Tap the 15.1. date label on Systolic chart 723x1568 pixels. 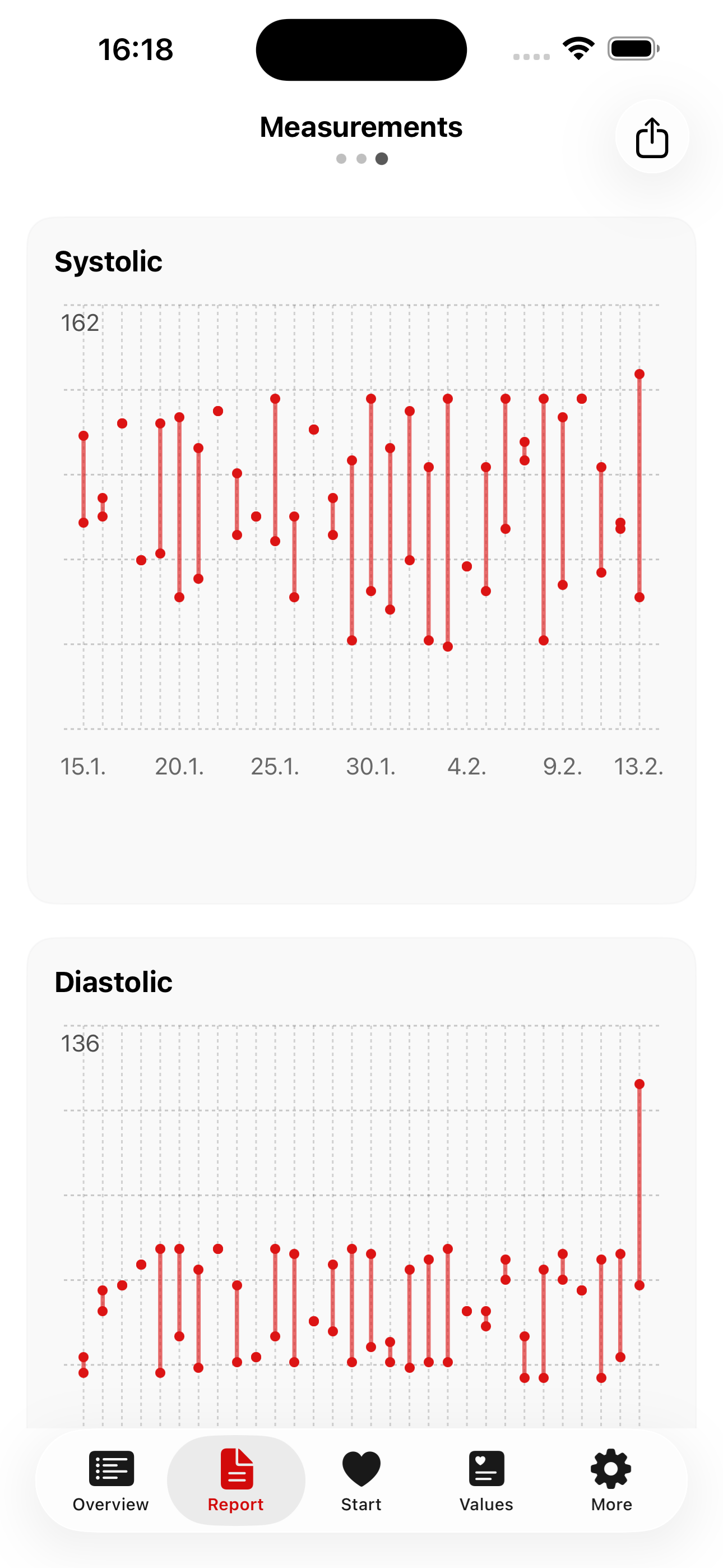(84, 767)
